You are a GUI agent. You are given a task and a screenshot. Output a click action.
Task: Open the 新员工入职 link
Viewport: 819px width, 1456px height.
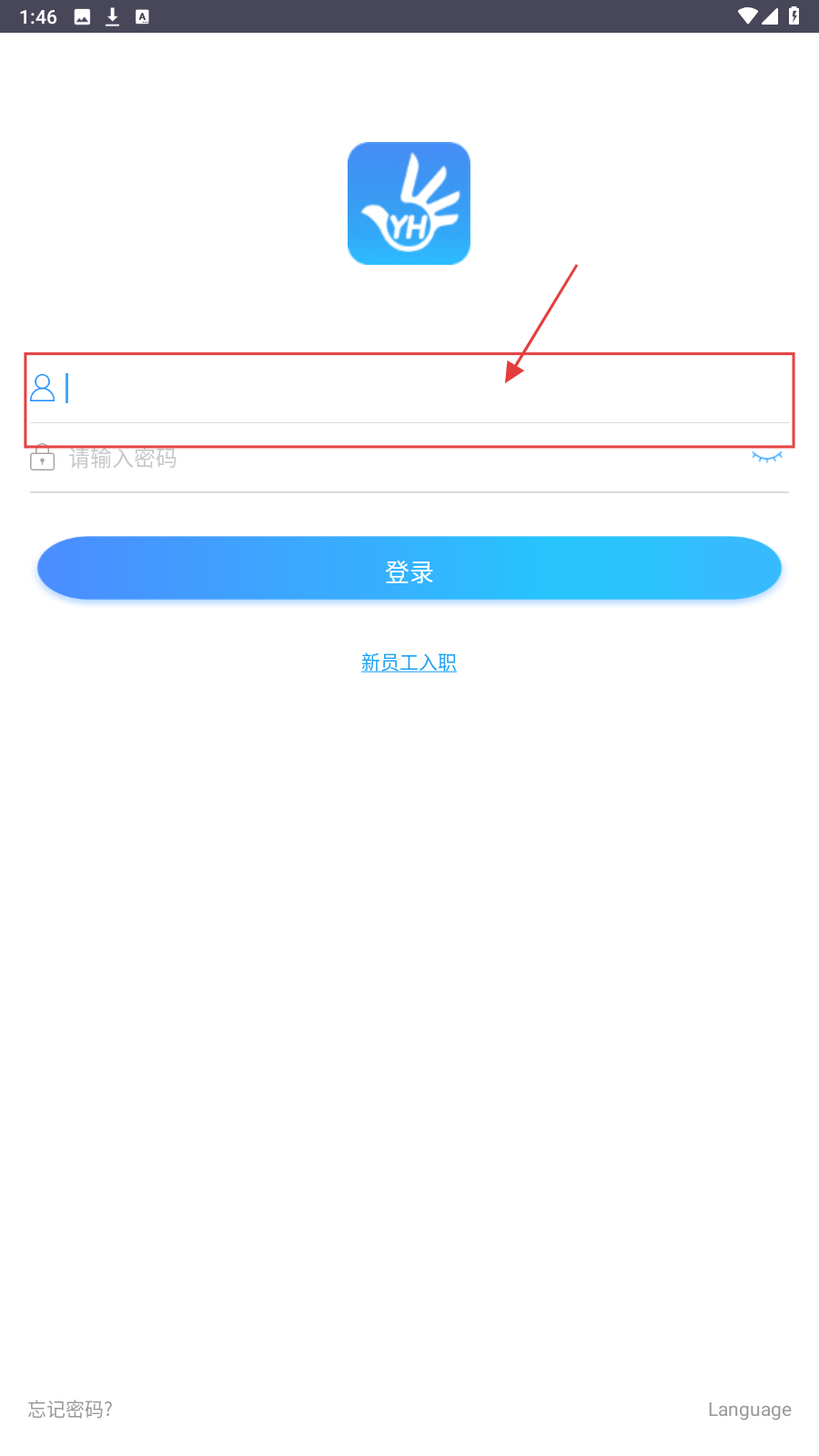(x=409, y=662)
